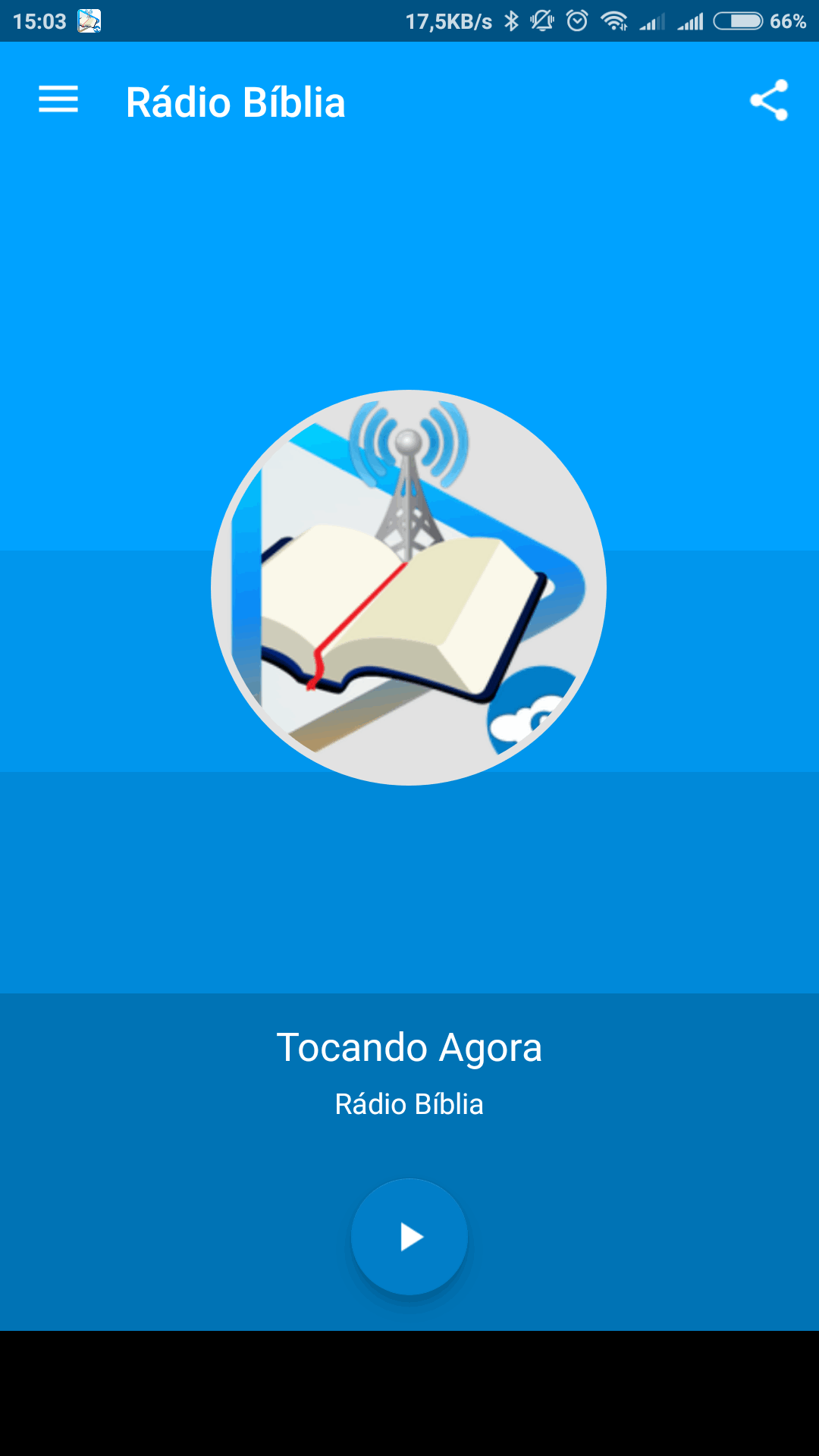Screen dimensions: 819x1456
Task: Start playing Rádio Bíblia stream
Action: coord(409,1237)
